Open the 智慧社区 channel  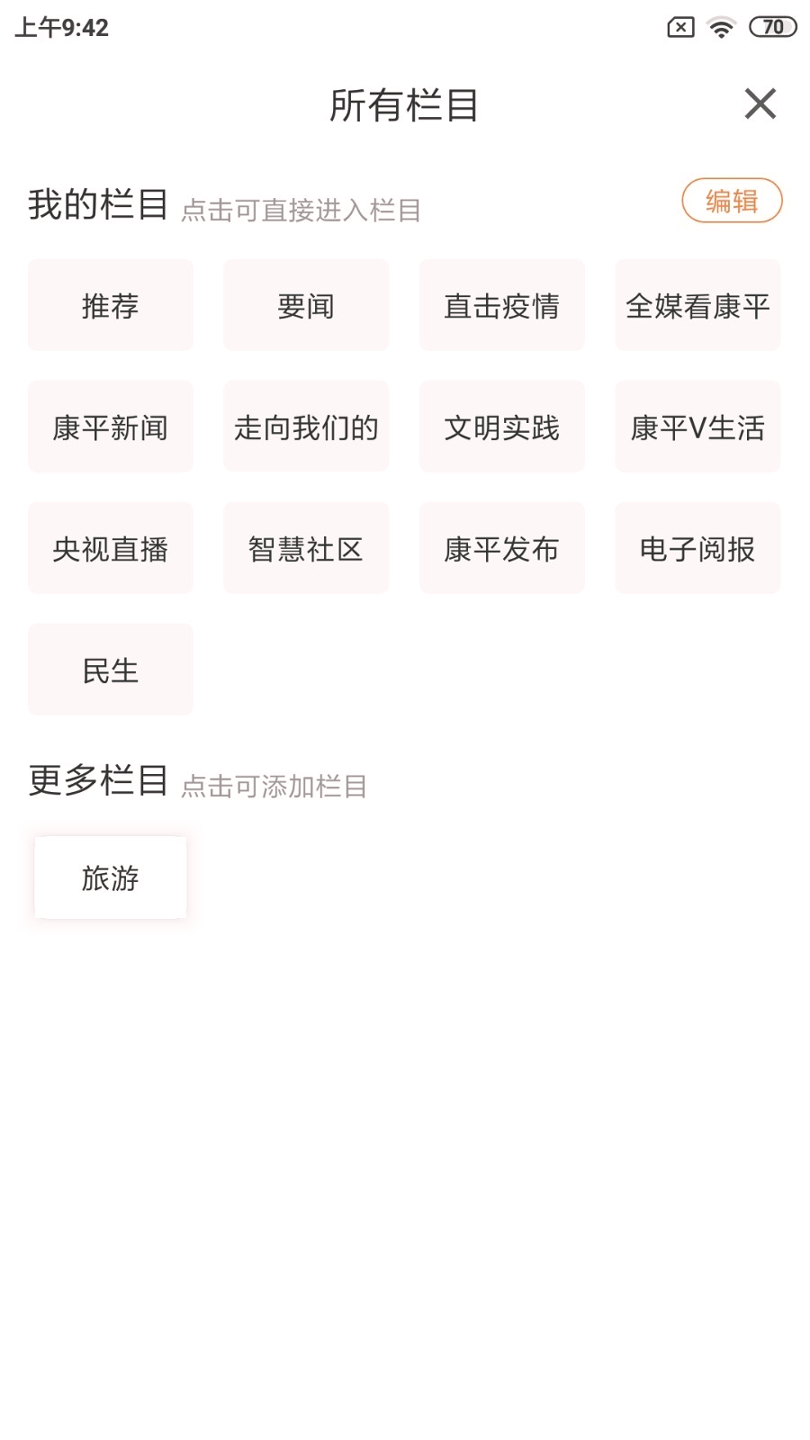point(306,548)
